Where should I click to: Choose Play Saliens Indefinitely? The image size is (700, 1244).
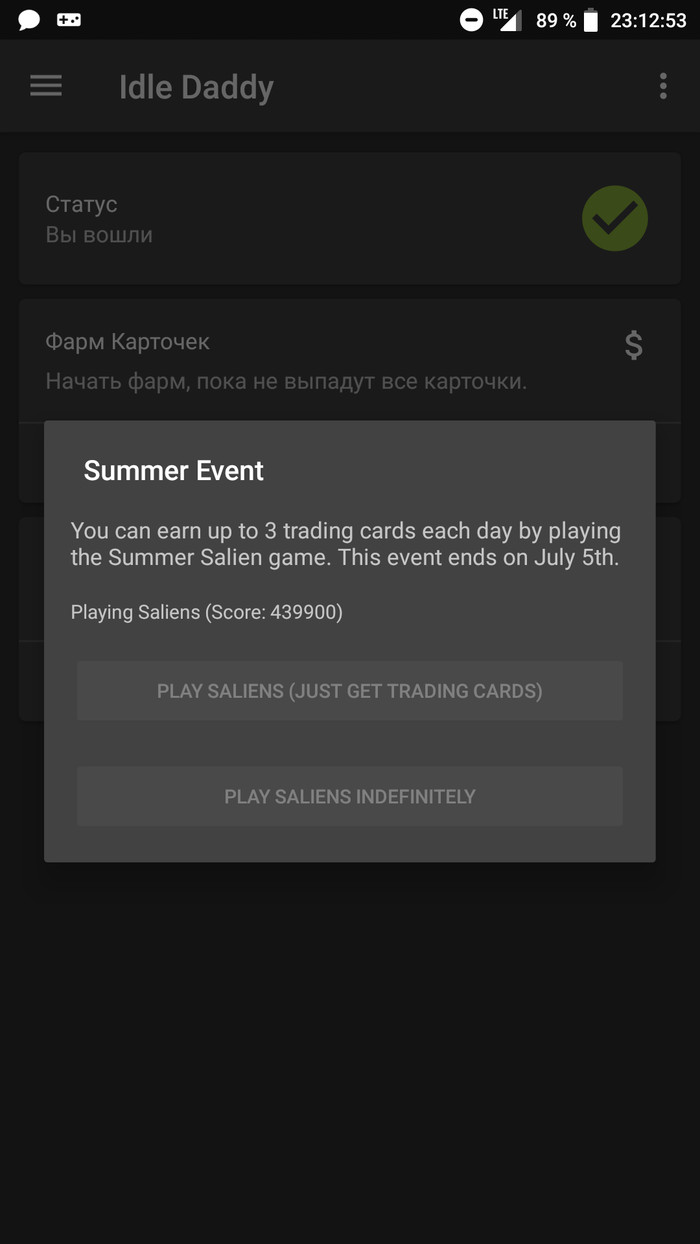tap(349, 797)
